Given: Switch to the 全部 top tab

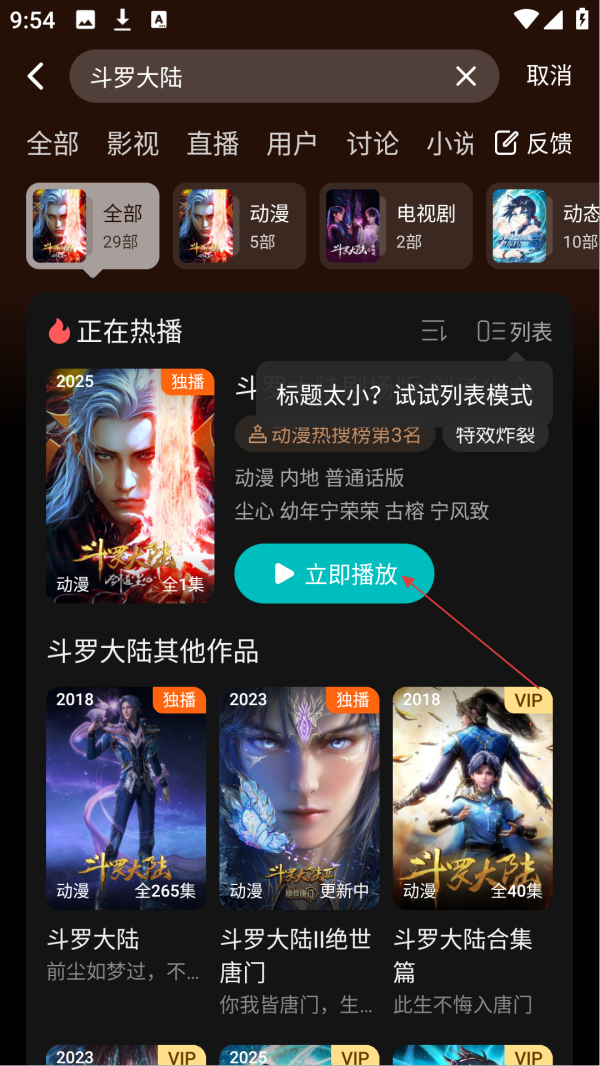Looking at the screenshot, I should pyautogui.click(x=52, y=144).
